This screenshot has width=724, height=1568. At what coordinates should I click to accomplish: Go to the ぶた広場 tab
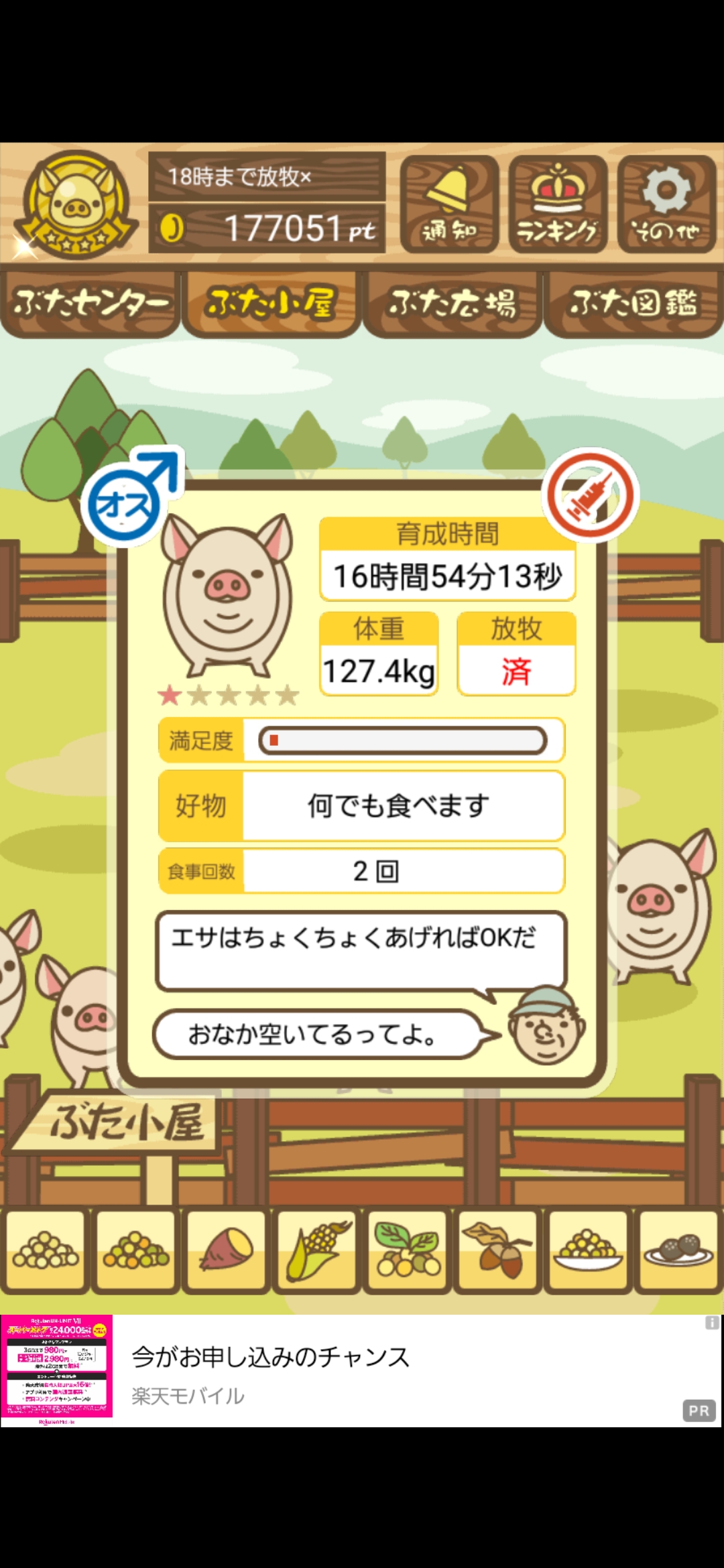452,304
